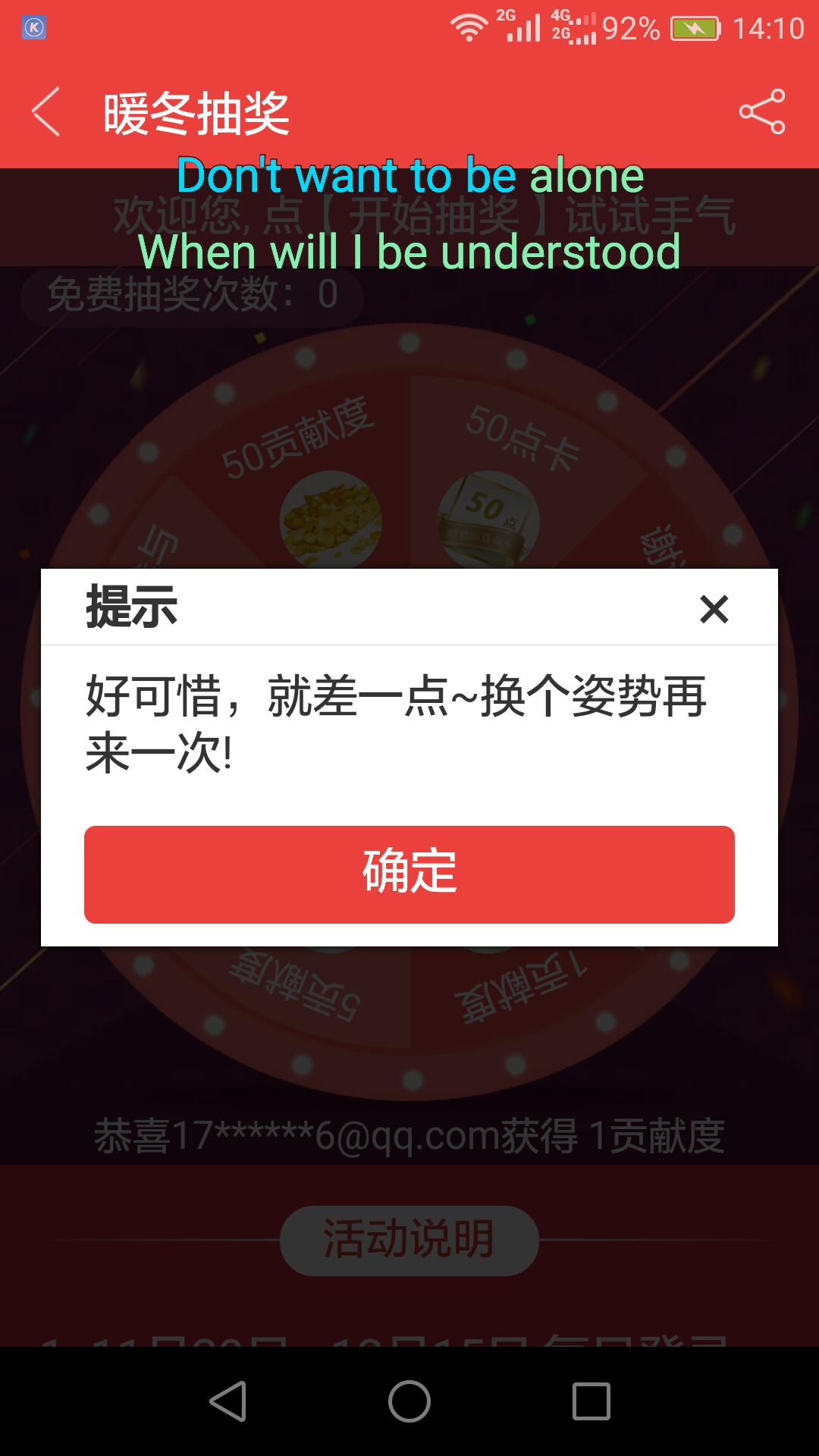Close the 提示 dialog with X
Screen dimensions: 819x1456
(x=714, y=609)
